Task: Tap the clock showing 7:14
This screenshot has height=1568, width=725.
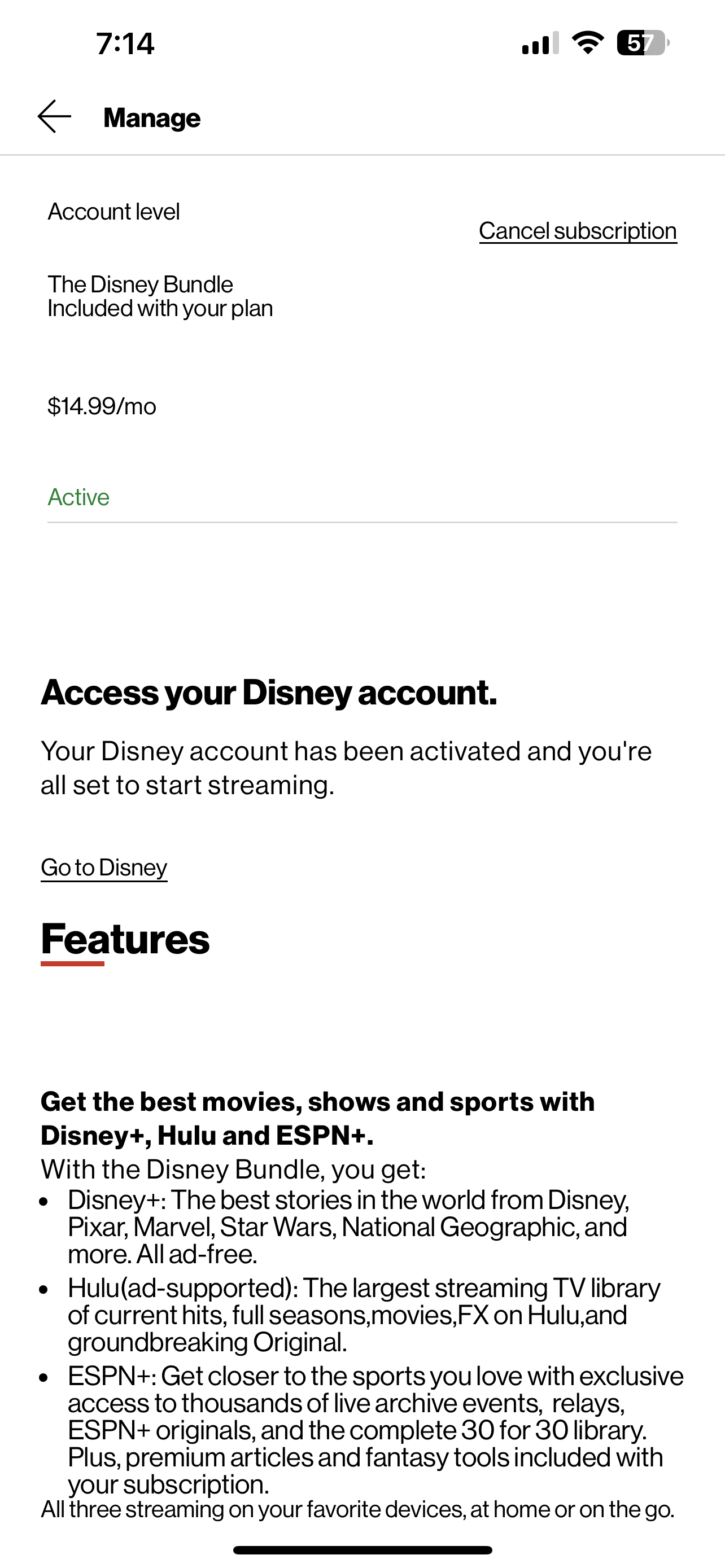Action: click(125, 43)
